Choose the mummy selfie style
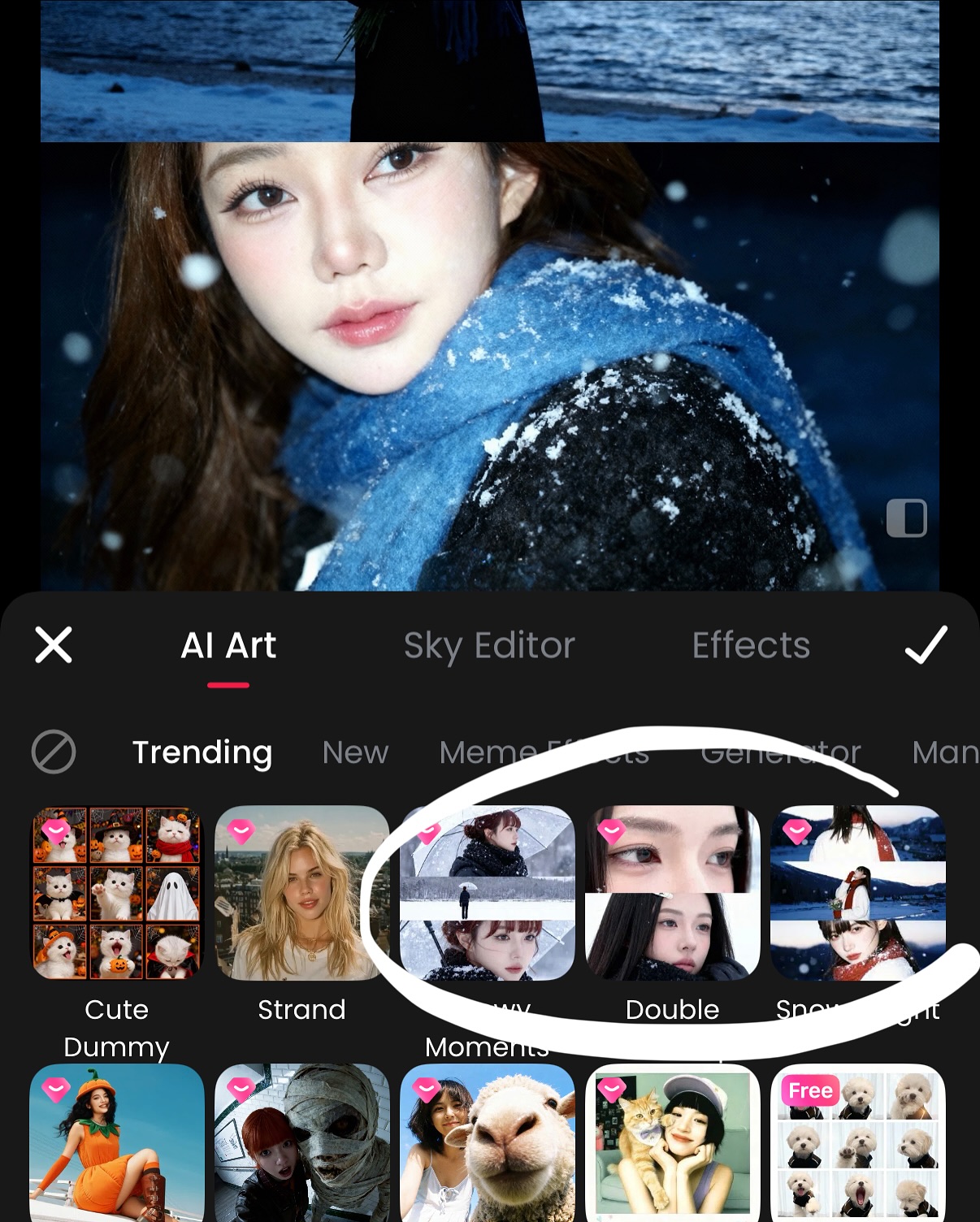The height and width of the screenshot is (1222, 980). point(301,1142)
